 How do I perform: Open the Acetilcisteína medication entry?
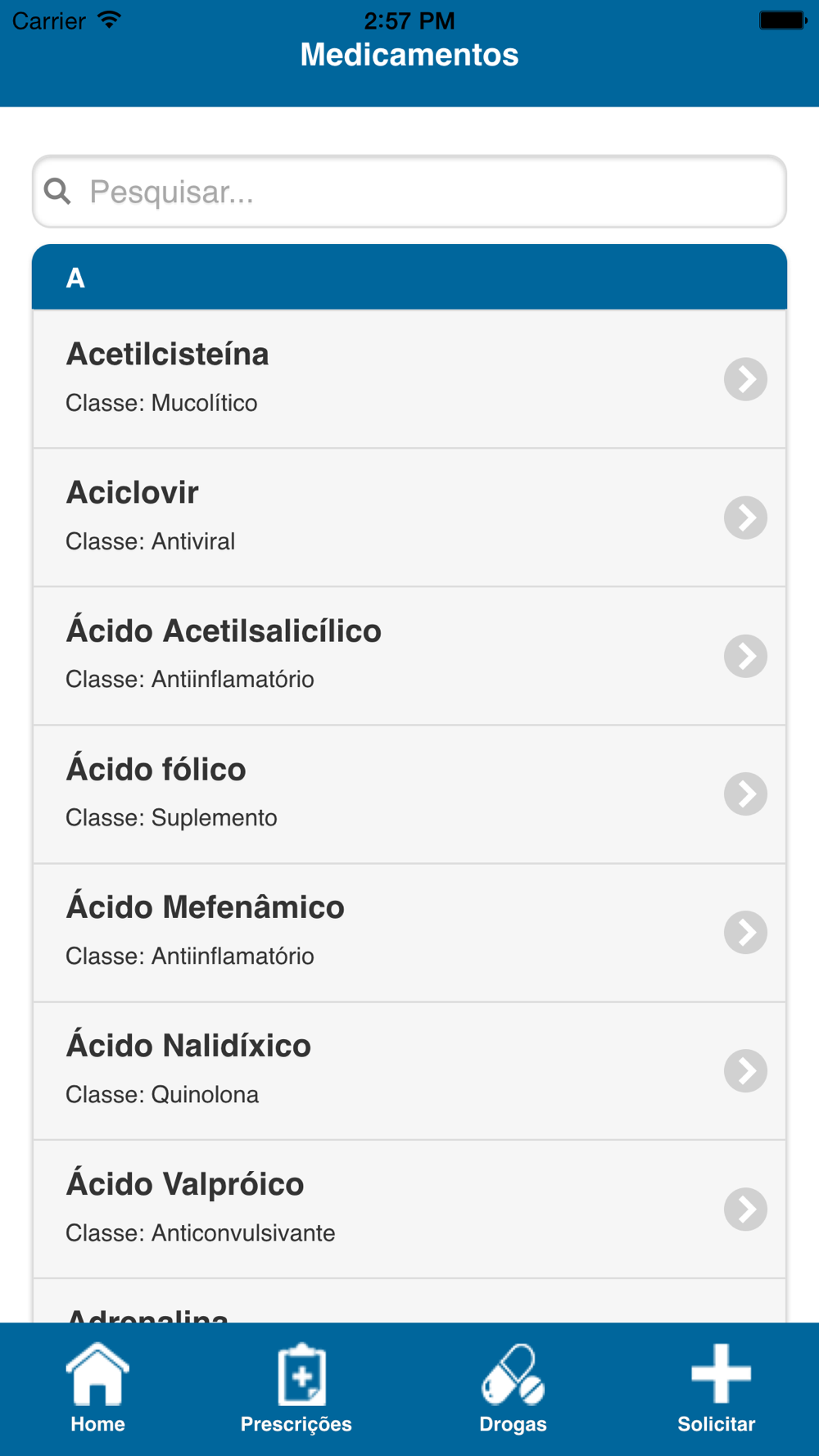click(409, 378)
